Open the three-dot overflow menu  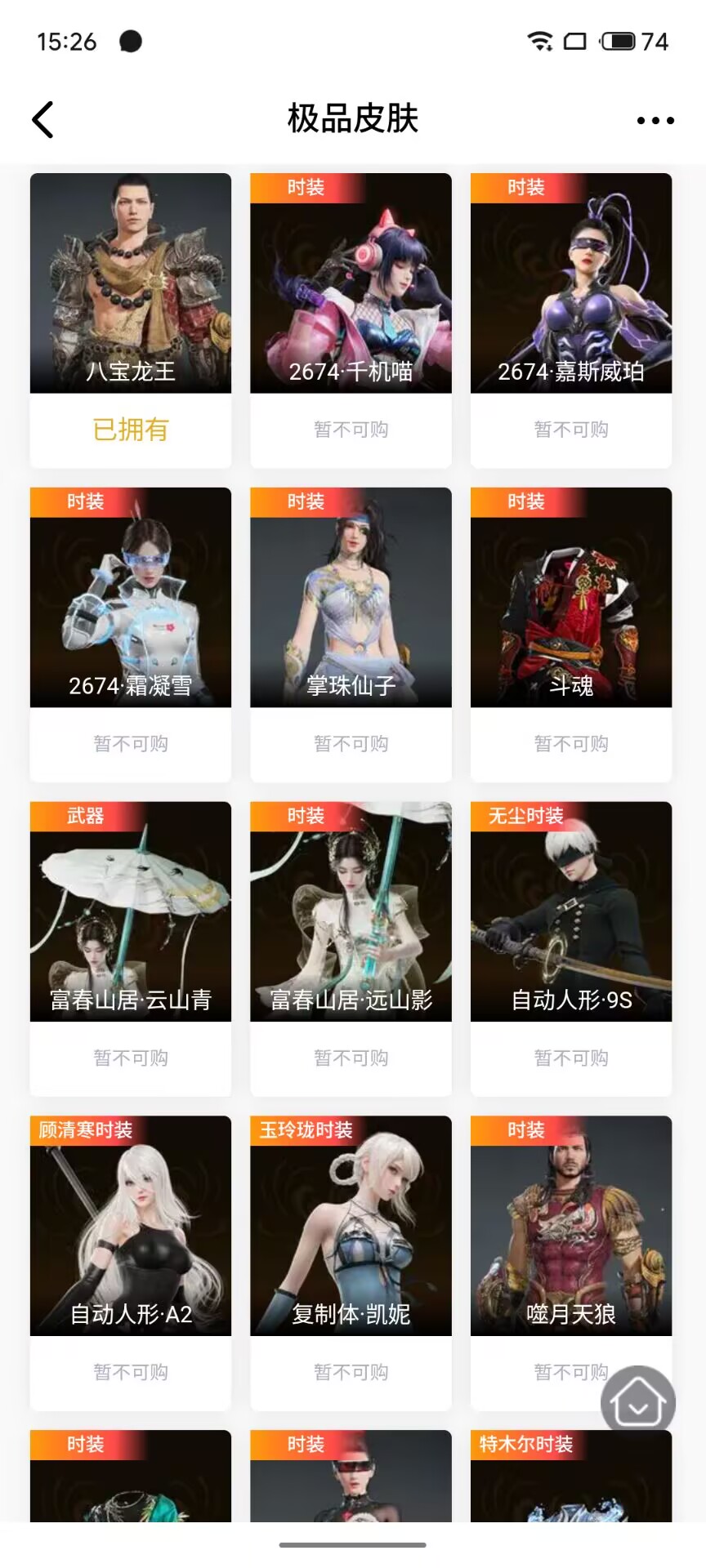[x=655, y=120]
